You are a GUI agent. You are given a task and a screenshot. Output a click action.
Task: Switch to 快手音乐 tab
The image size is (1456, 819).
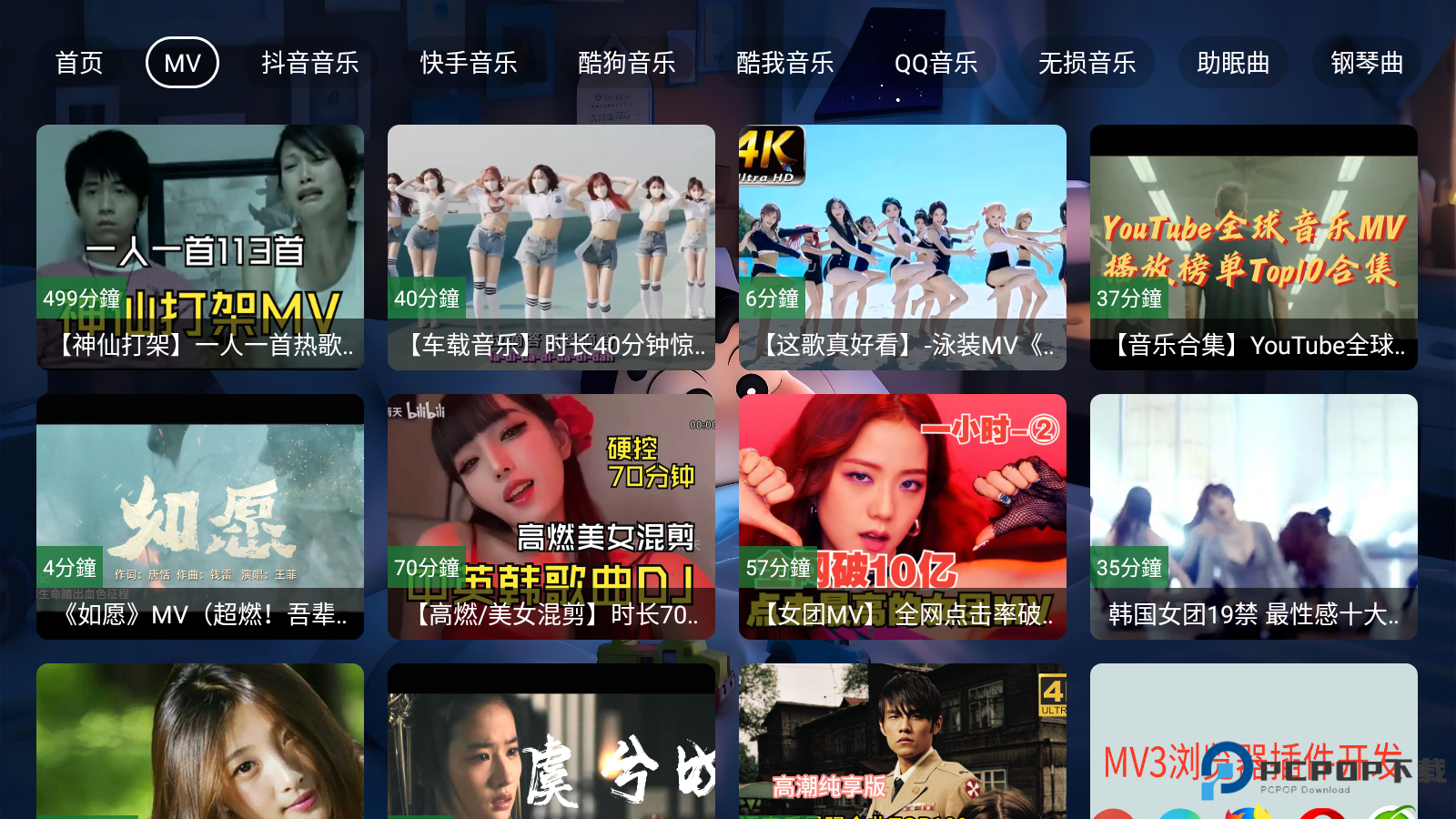(x=469, y=63)
